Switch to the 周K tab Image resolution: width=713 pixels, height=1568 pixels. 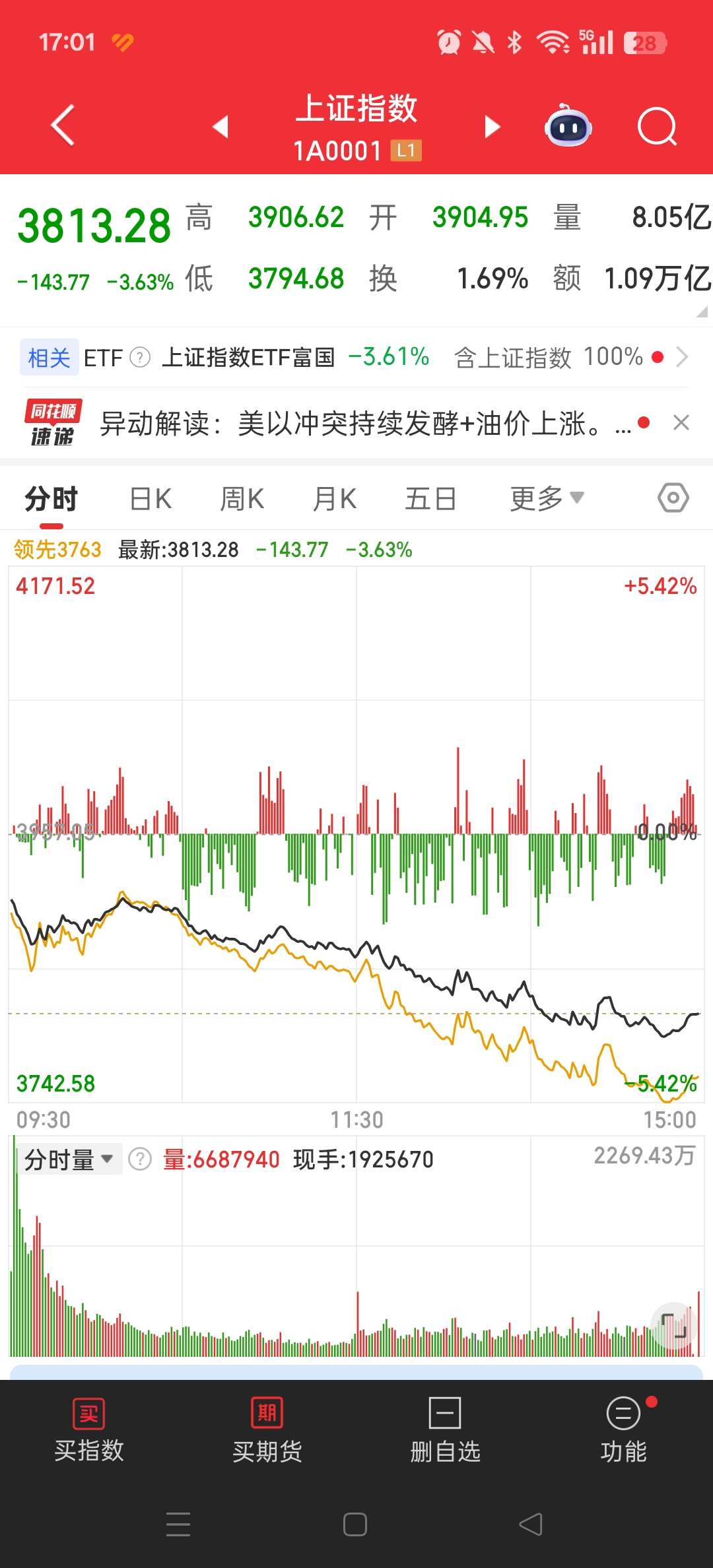[242, 499]
